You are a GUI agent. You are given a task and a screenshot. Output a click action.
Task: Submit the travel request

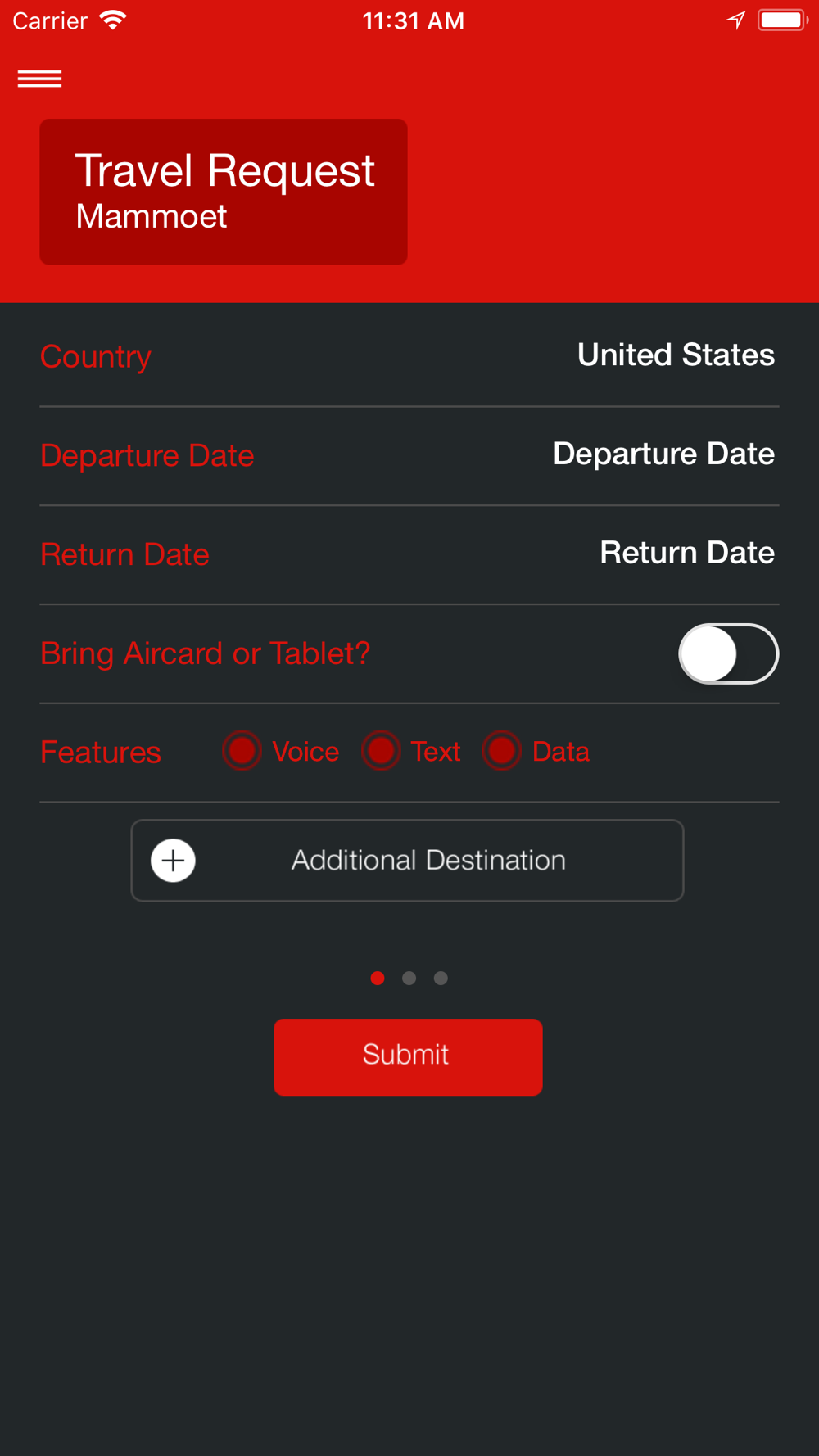tap(408, 1056)
